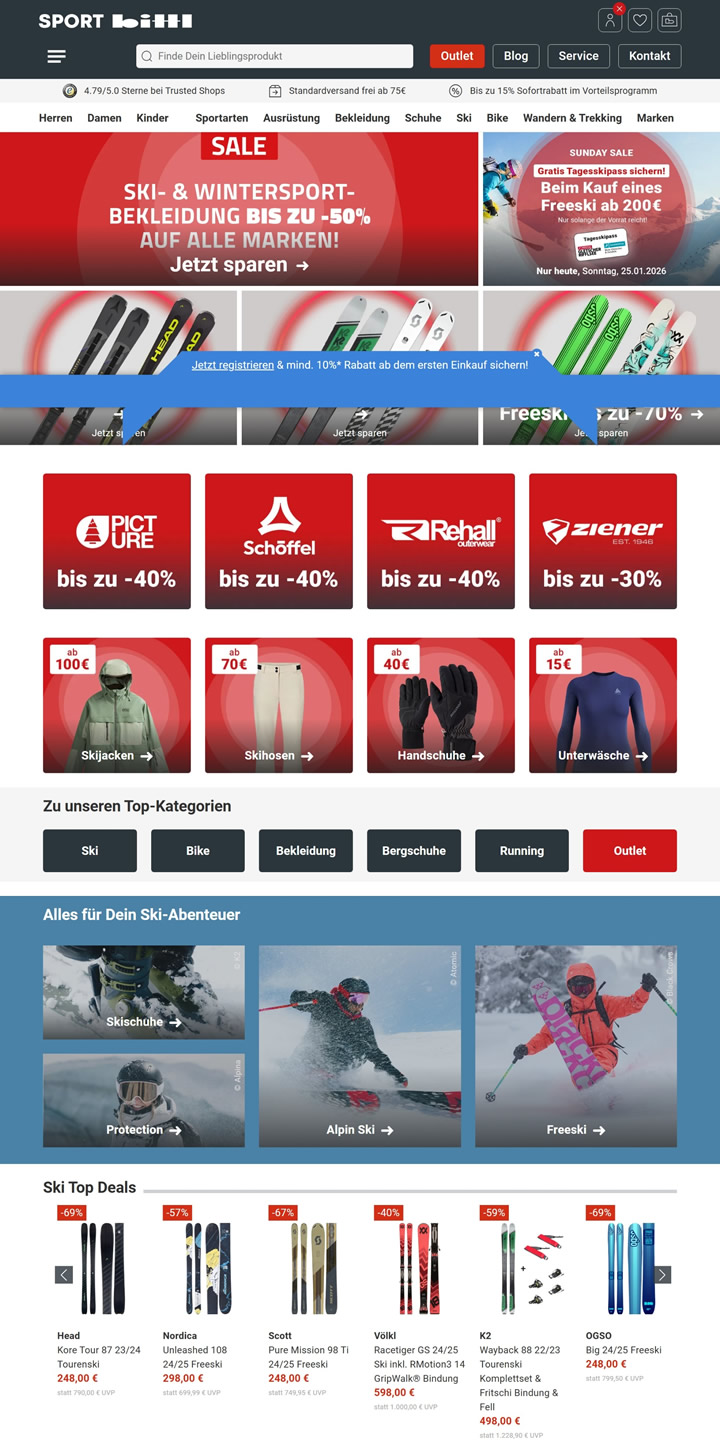
Task: Show next Ski Top Deals products
Action: (x=661, y=1275)
